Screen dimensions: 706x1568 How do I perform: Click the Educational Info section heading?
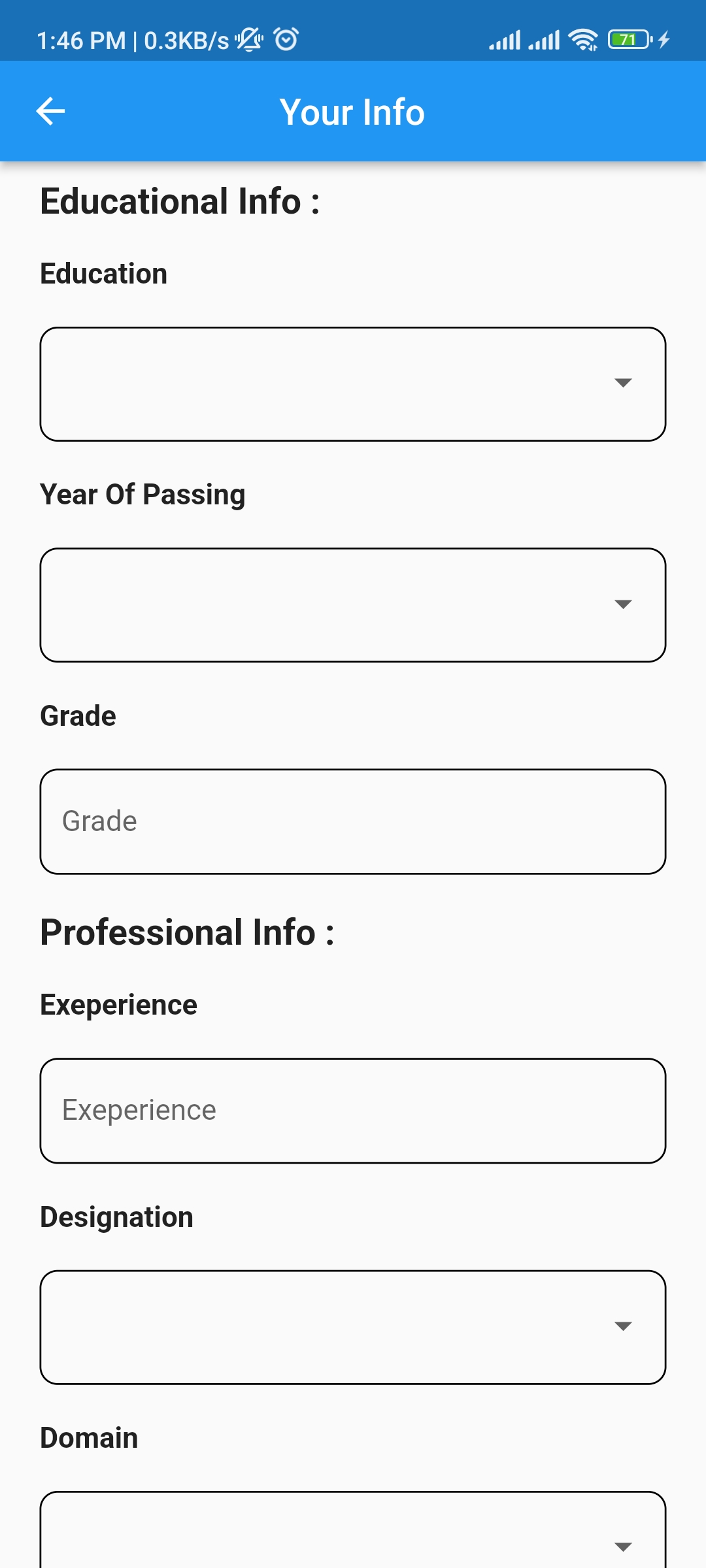click(180, 201)
